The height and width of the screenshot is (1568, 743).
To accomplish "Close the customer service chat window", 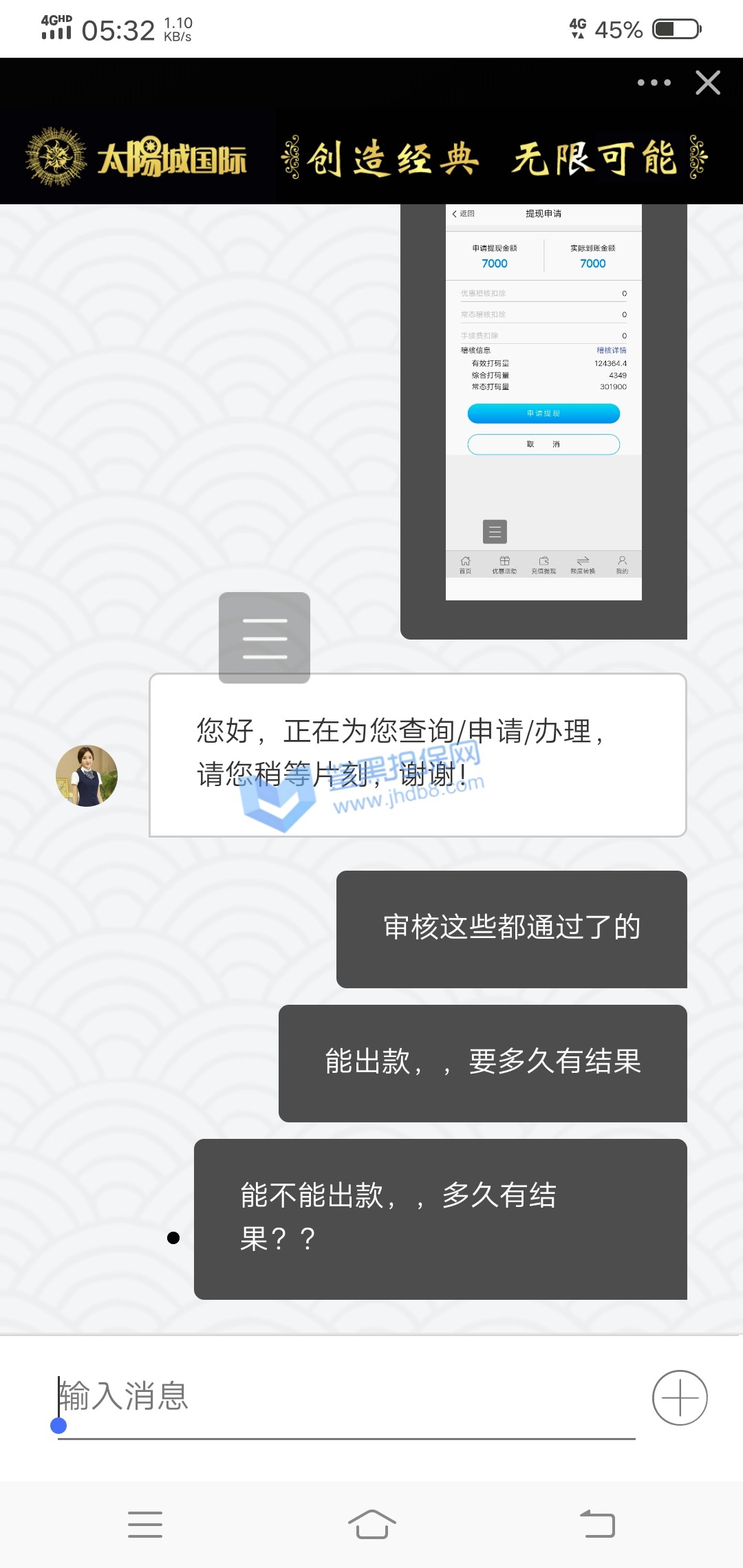I will [708, 83].
